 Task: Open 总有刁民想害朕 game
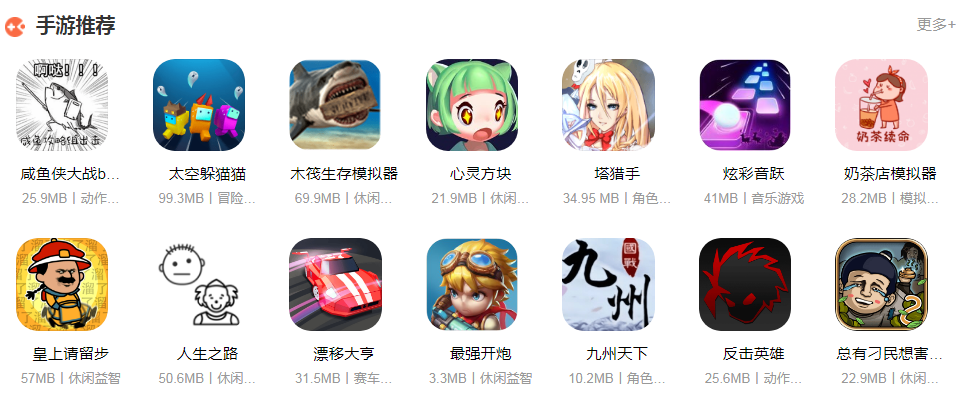882,284
